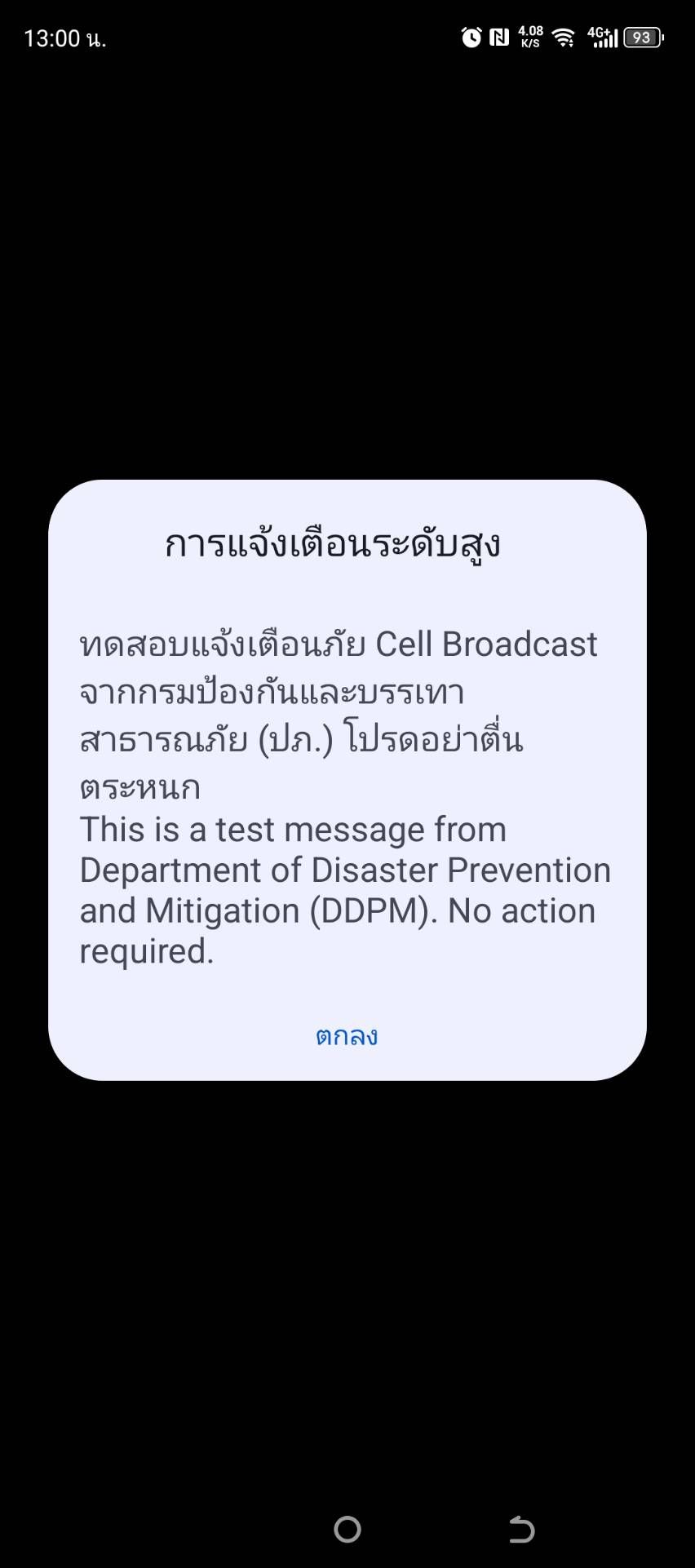Tap the system home button
695x1568 pixels.
coord(347,1530)
